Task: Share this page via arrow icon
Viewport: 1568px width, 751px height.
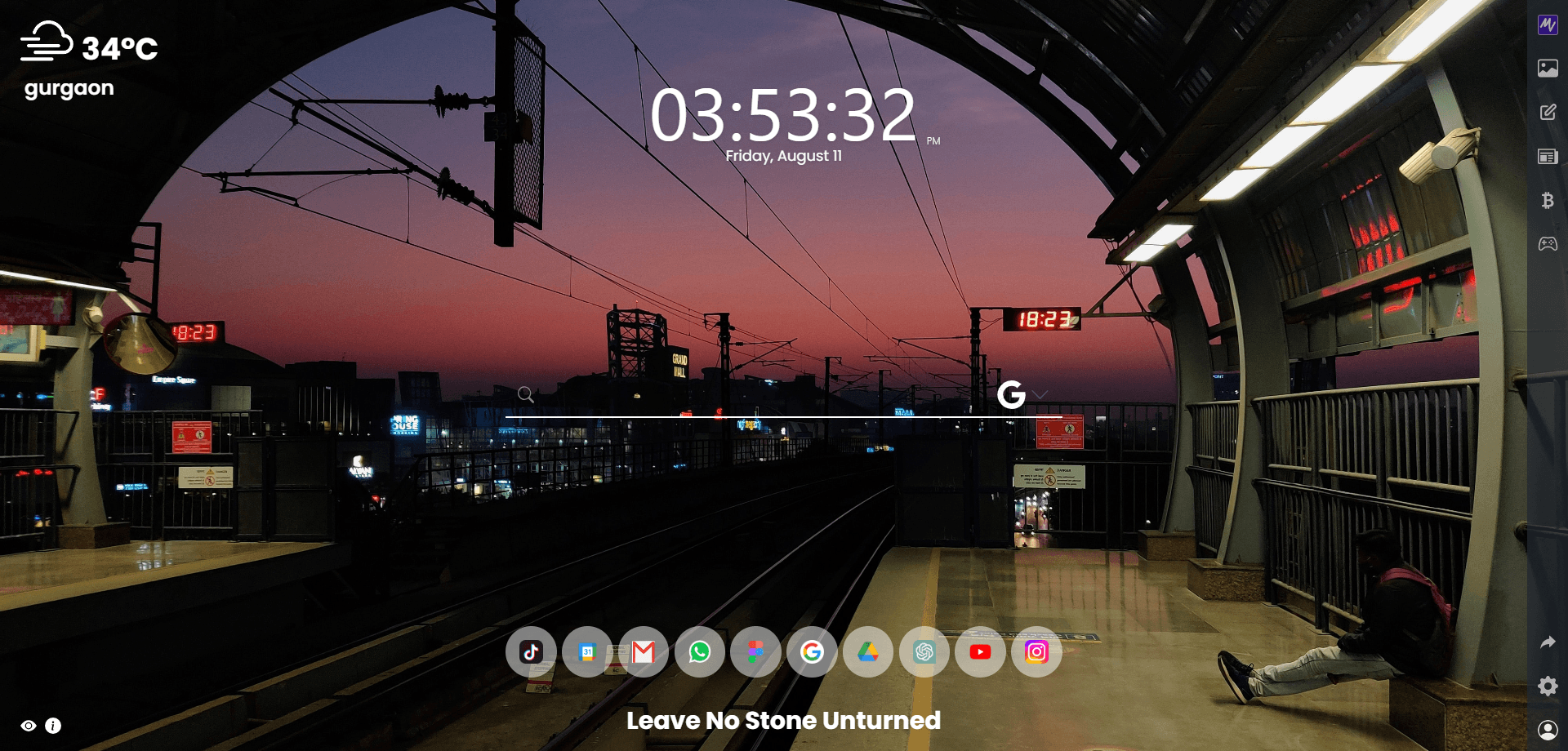Action: [1548, 642]
